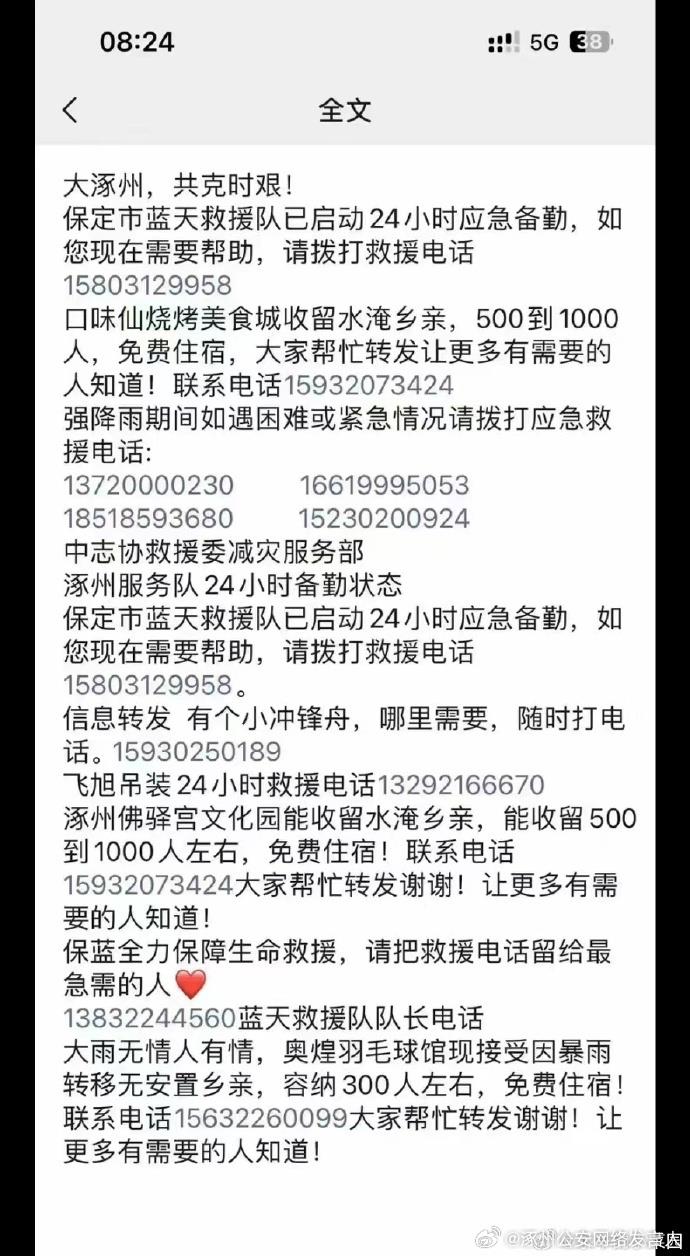Call the 小冲锋舟 number 15930250189
This screenshot has width=690, height=1256.
[x=197, y=751]
